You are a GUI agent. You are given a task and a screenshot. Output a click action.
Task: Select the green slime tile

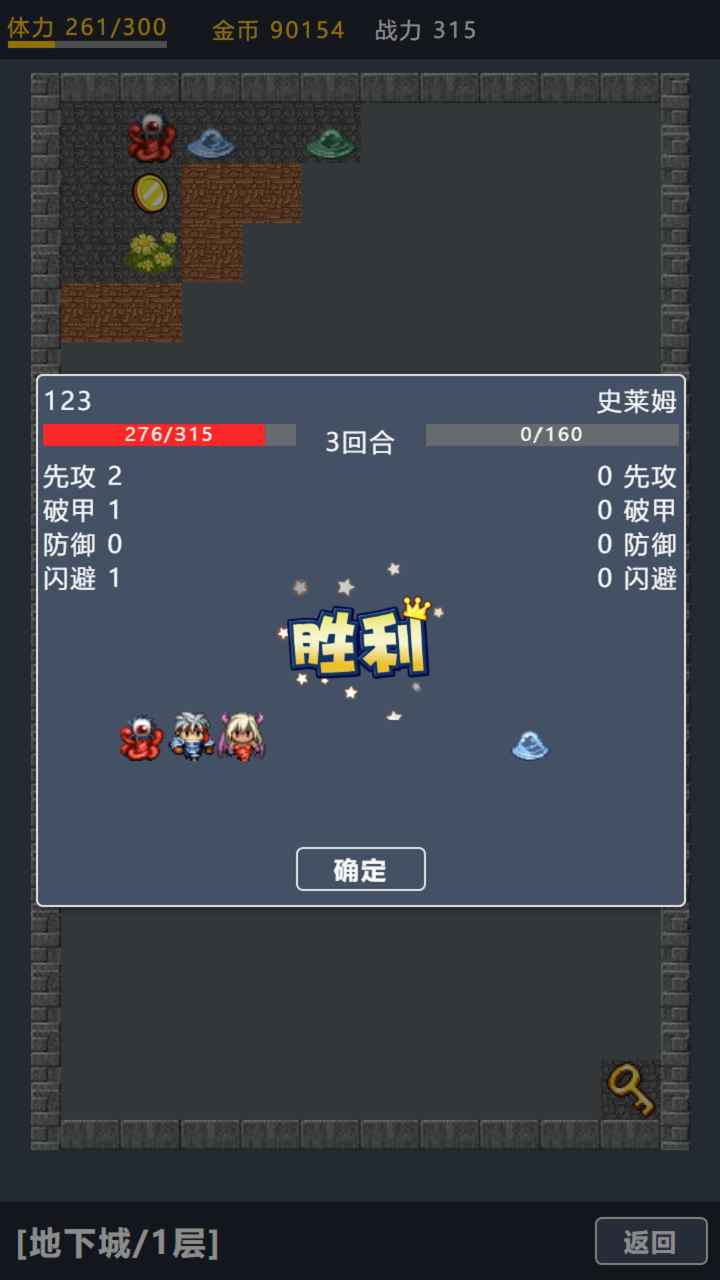[x=333, y=142]
